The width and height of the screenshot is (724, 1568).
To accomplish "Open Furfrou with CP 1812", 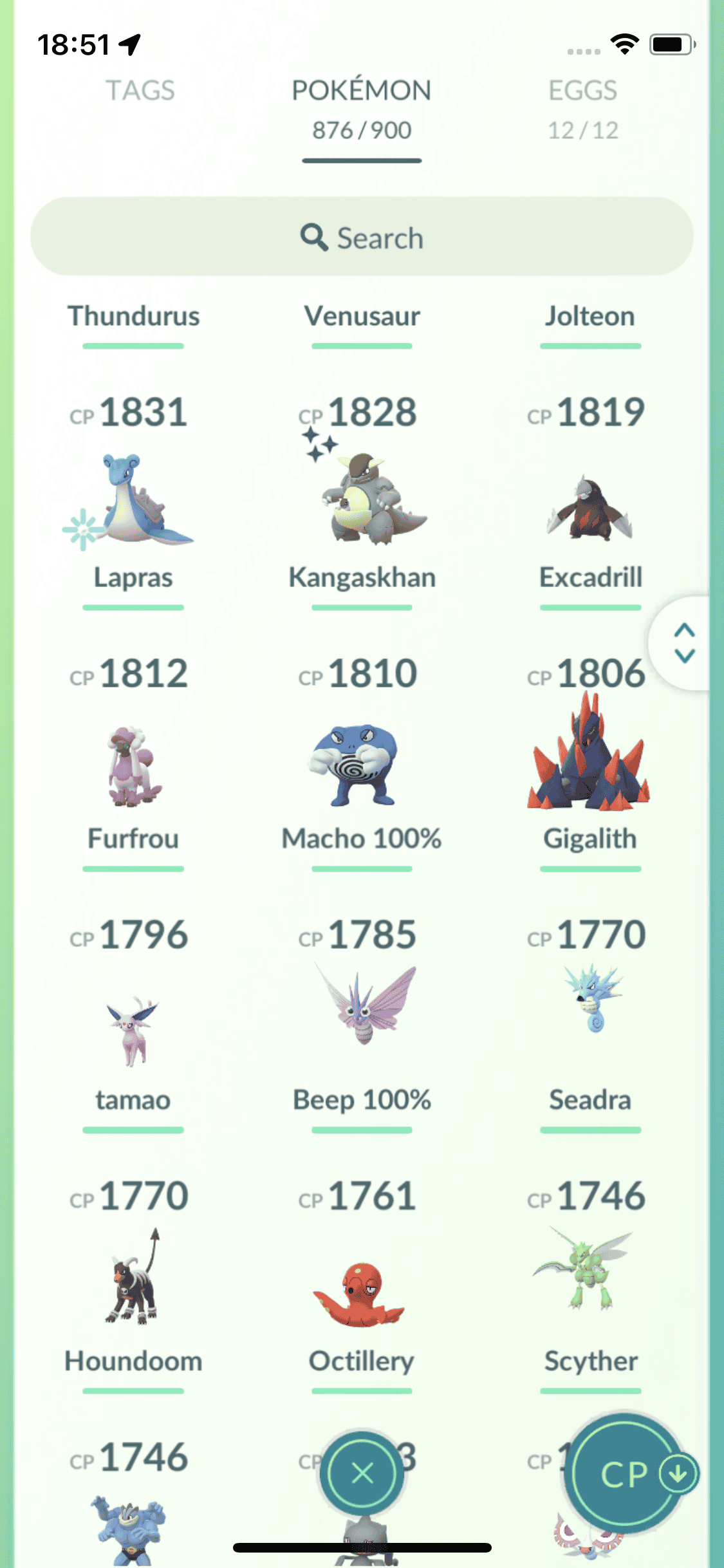I will pyautogui.click(x=133, y=766).
